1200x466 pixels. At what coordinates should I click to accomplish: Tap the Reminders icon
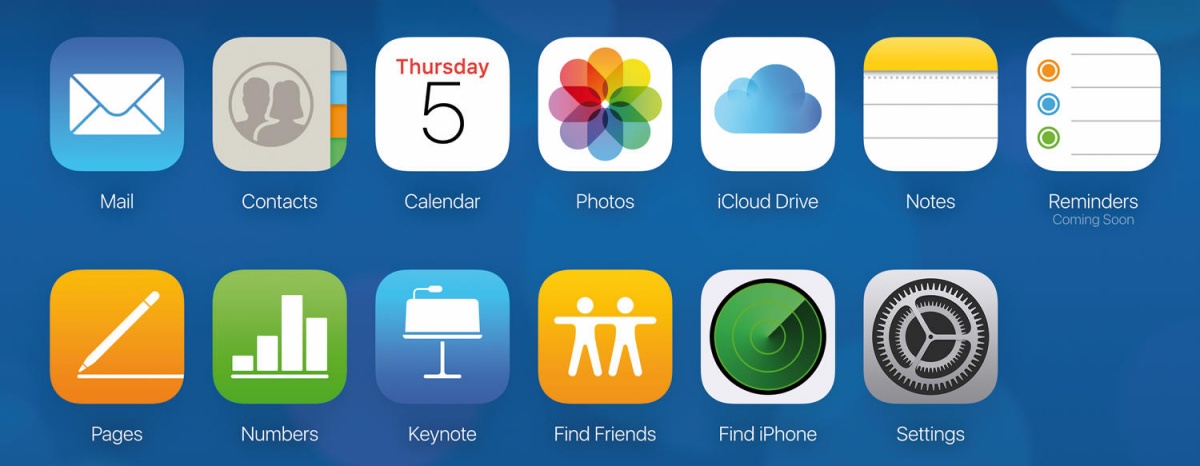1093,104
